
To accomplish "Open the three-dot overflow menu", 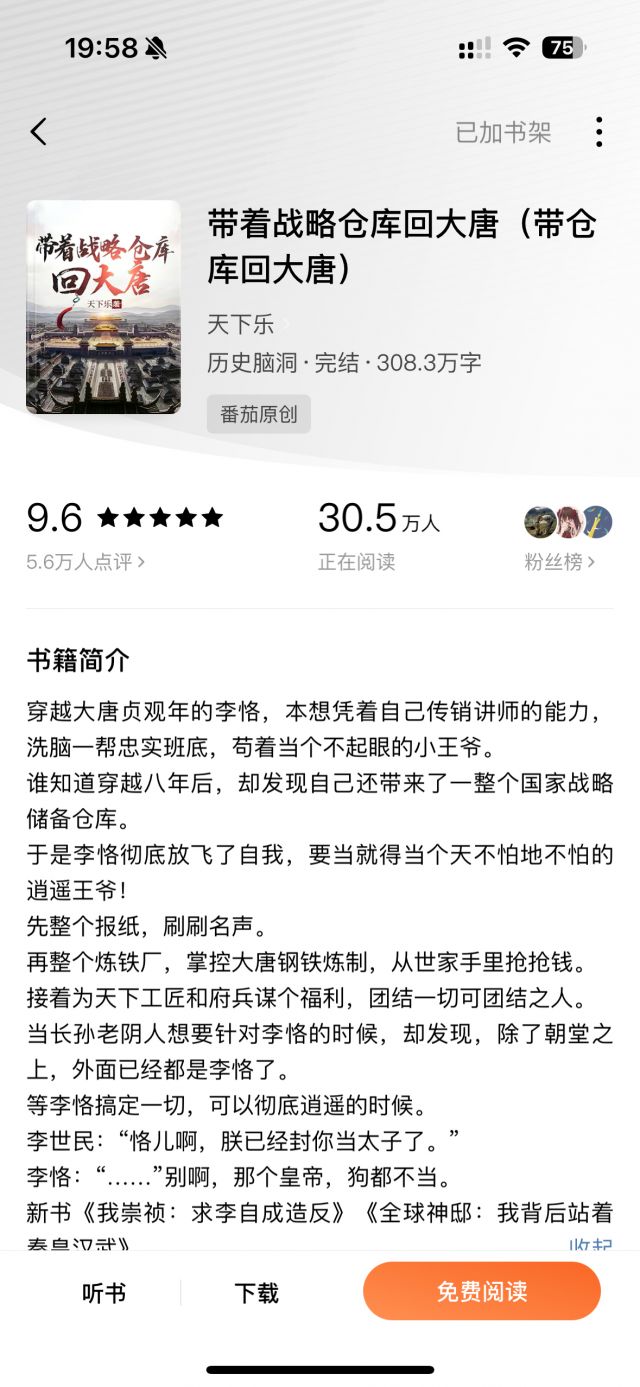I will click(x=598, y=132).
